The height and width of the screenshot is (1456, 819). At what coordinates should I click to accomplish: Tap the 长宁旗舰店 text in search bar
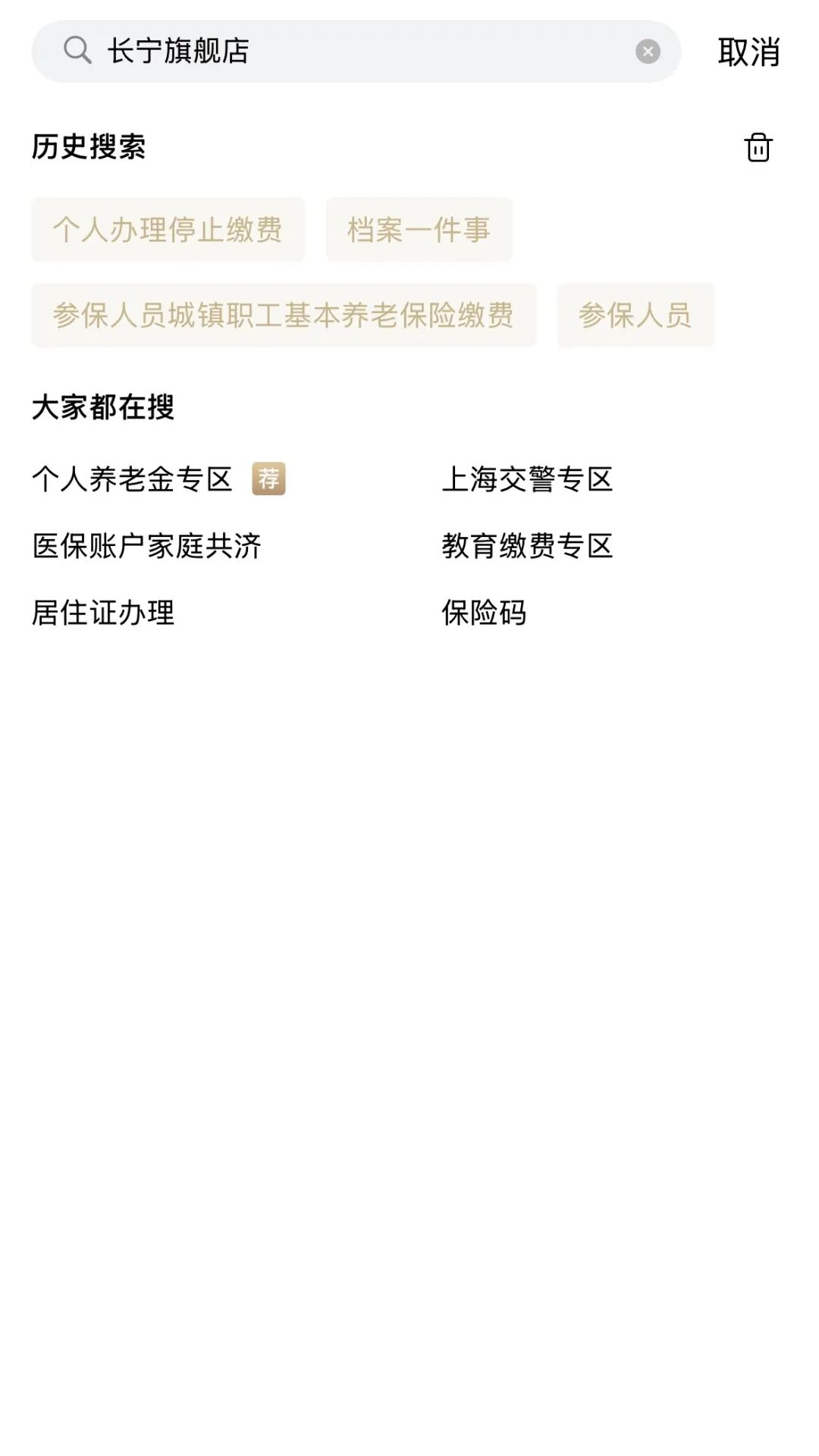178,50
